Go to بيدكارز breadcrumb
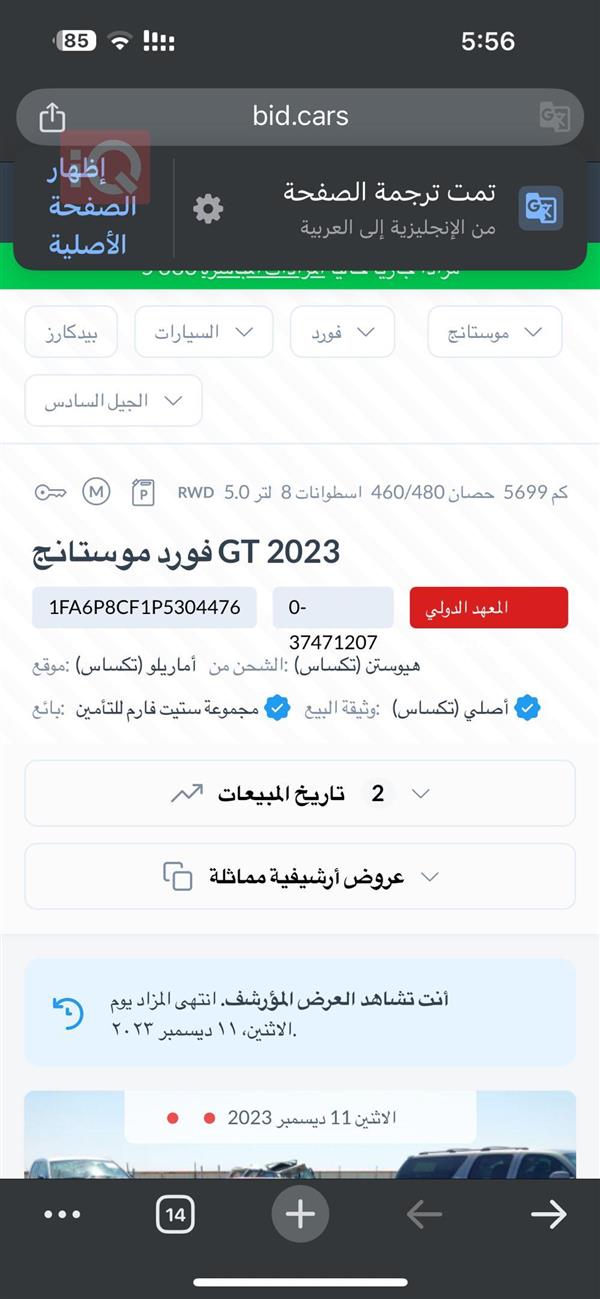The width and height of the screenshot is (600, 1299). [x=71, y=332]
